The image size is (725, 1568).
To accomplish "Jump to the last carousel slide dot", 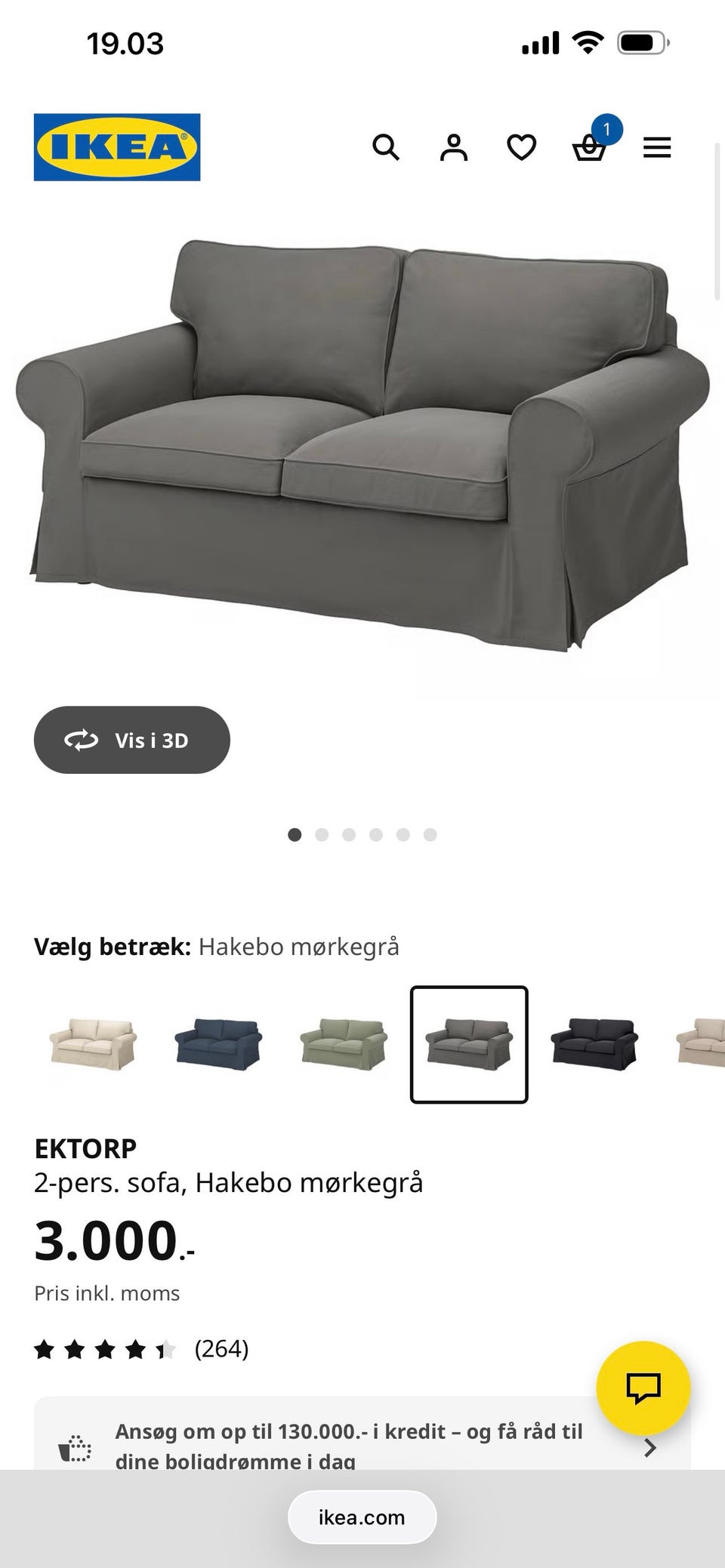I will 431,835.
